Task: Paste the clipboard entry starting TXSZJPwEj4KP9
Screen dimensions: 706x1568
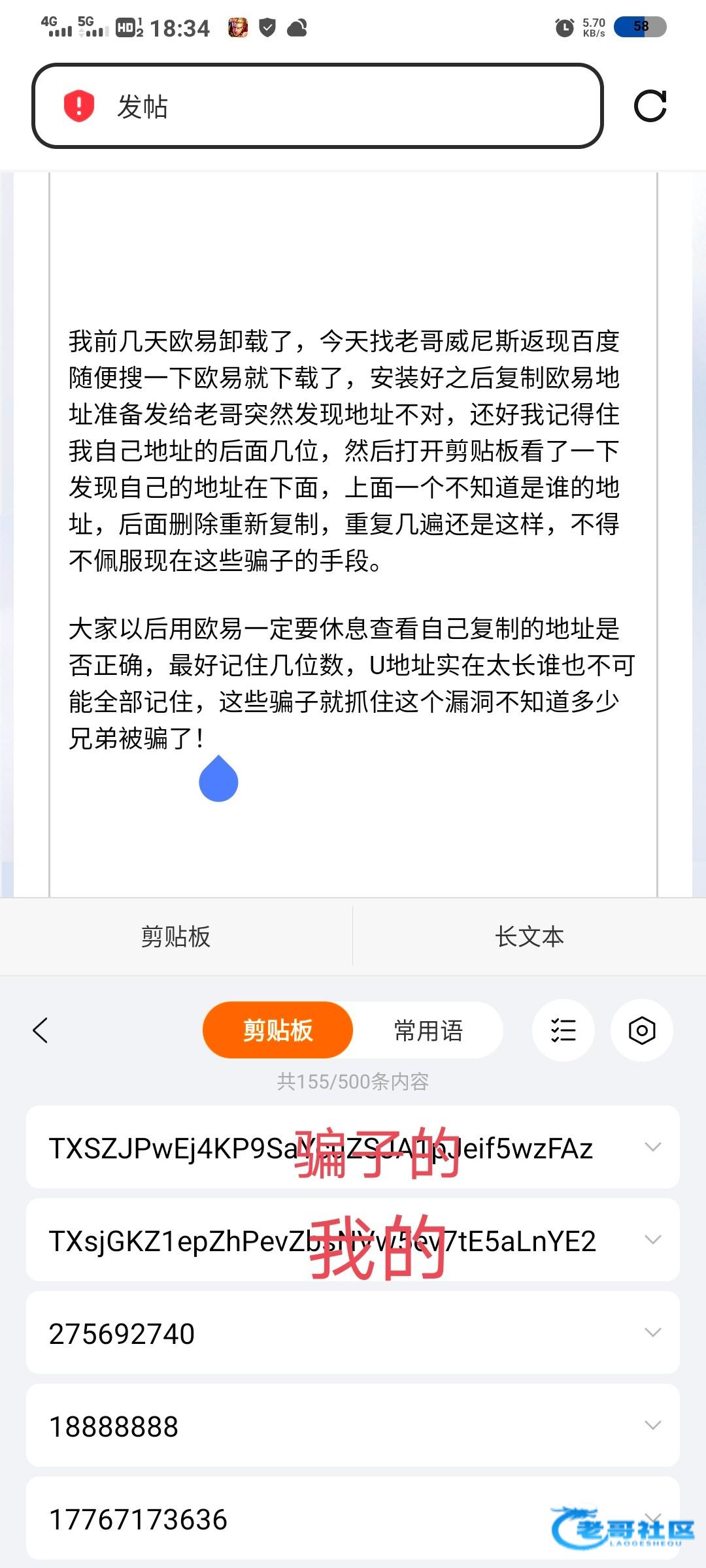Action: pos(320,1148)
